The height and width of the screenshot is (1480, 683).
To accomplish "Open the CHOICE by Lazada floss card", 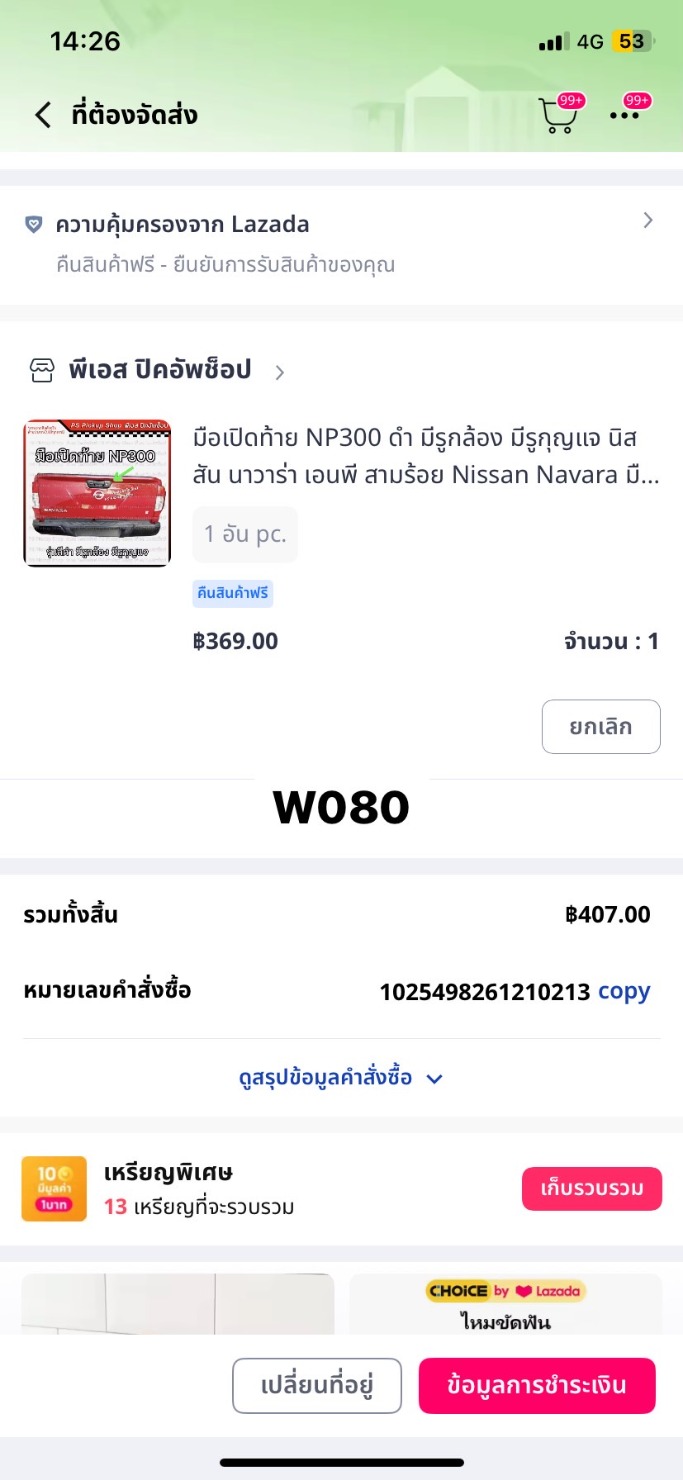I will 506,1304.
